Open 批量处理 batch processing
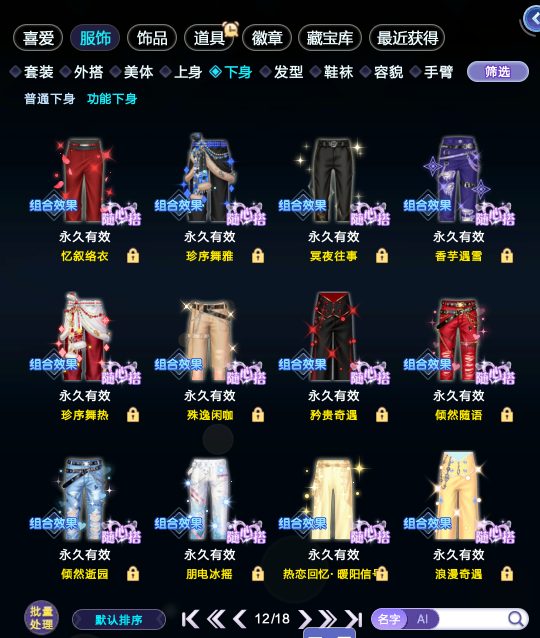This screenshot has width=540, height=638. [x=41, y=618]
